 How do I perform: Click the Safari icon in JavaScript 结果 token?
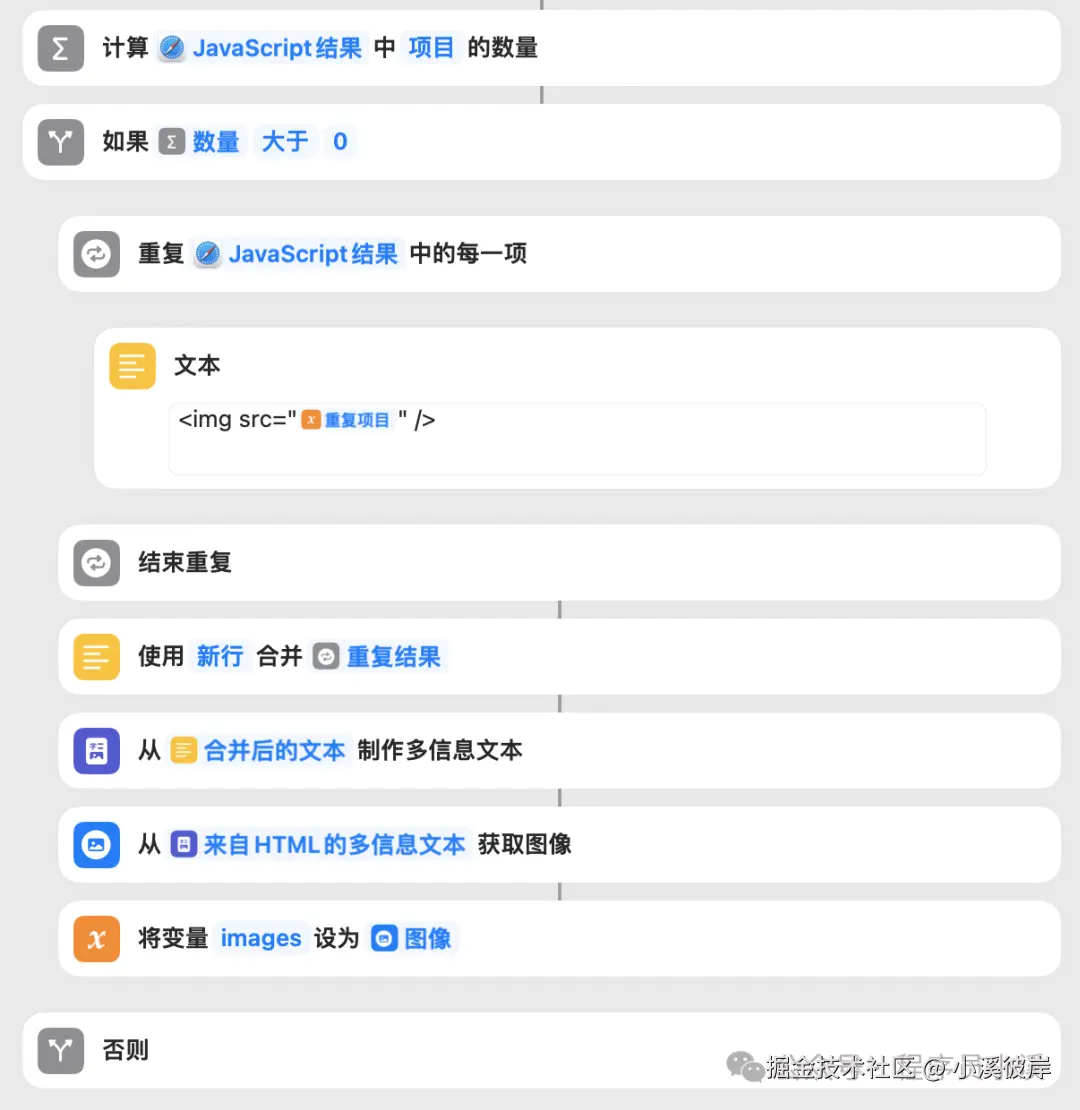172,48
